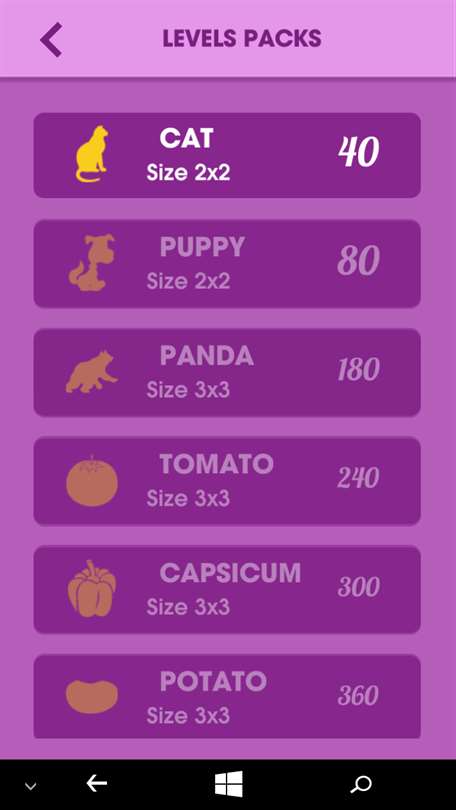Select the Puppy level pack
Image resolution: width=456 pixels, height=810 pixels.
[227, 263]
